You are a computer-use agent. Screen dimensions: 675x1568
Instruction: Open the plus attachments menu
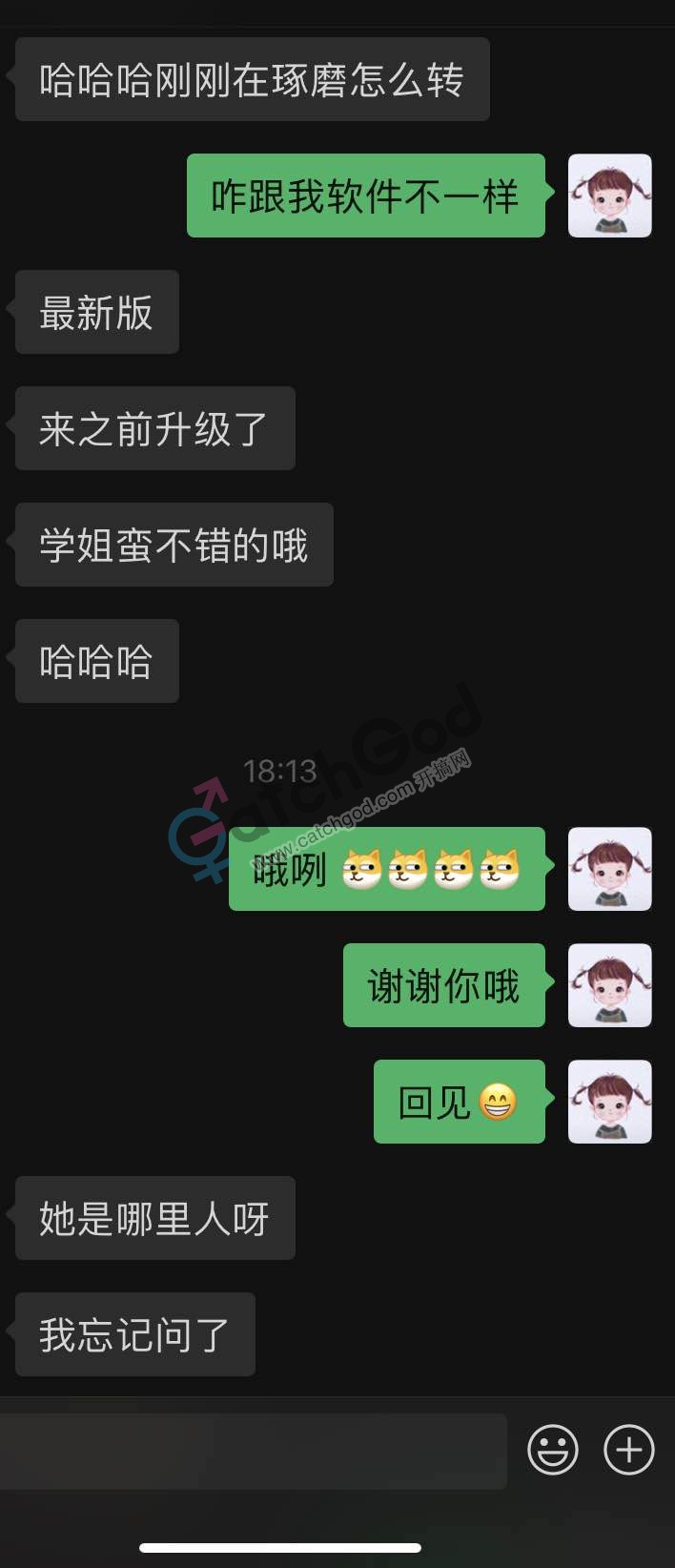[629, 1450]
